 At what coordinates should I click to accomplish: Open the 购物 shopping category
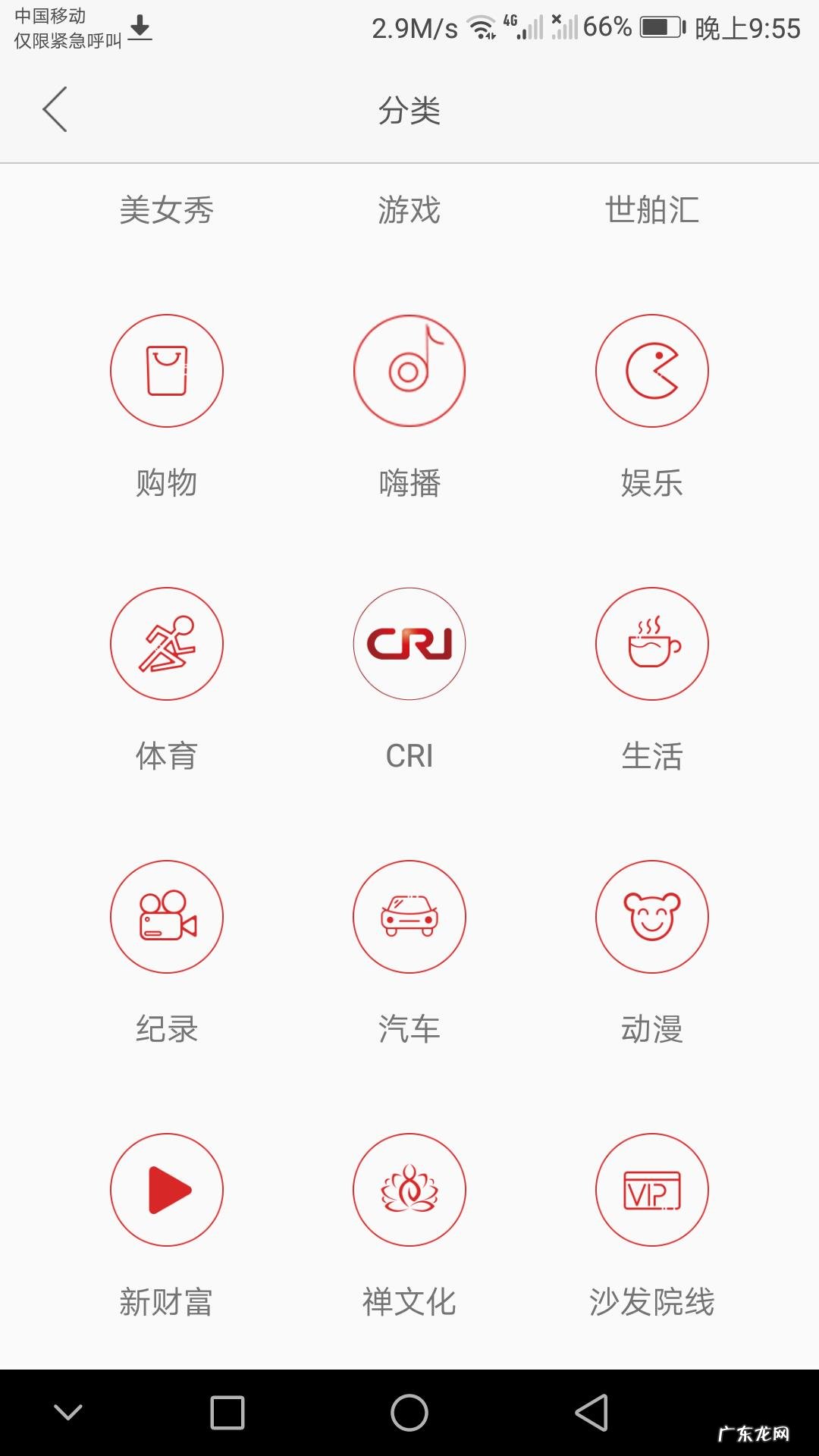point(167,371)
